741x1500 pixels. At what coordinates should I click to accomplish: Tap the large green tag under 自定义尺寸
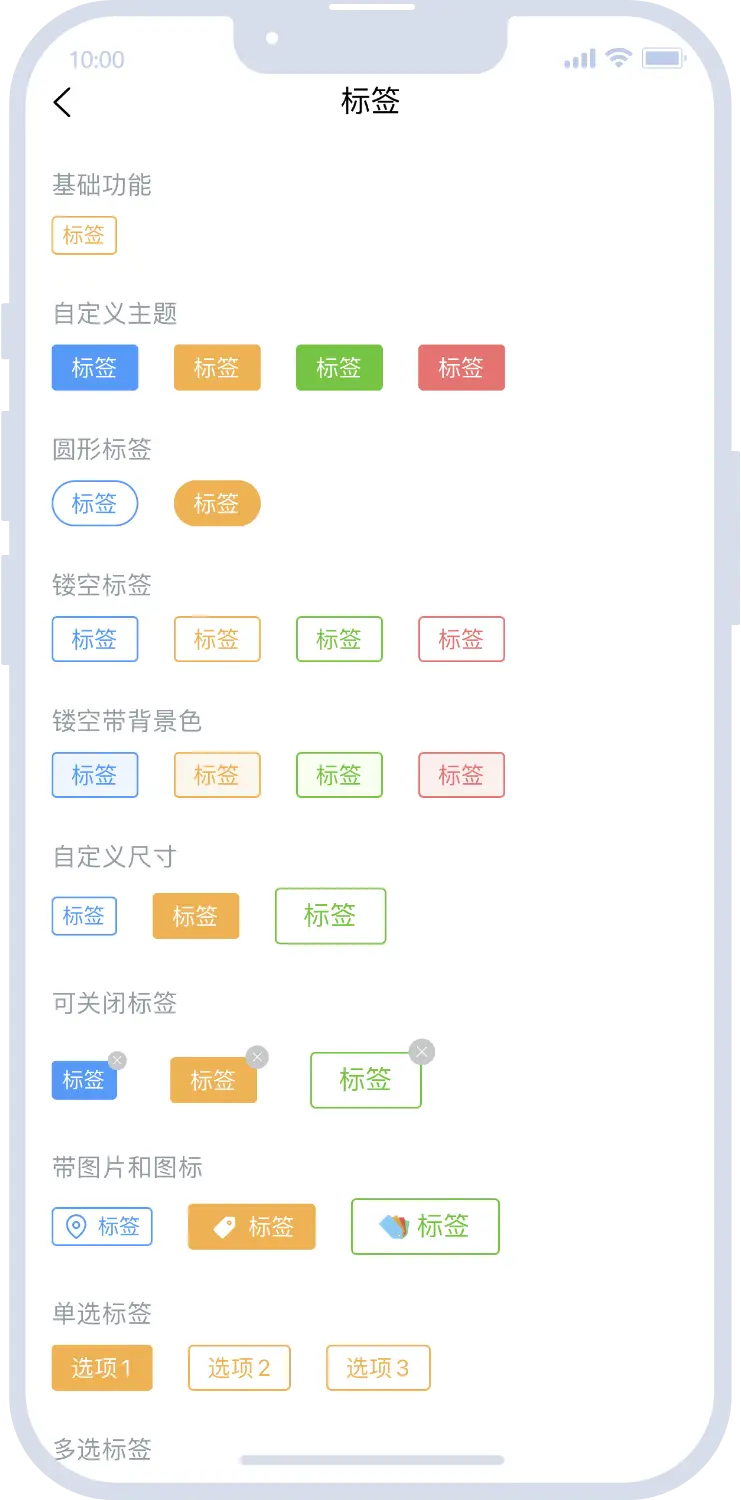[330, 916]
